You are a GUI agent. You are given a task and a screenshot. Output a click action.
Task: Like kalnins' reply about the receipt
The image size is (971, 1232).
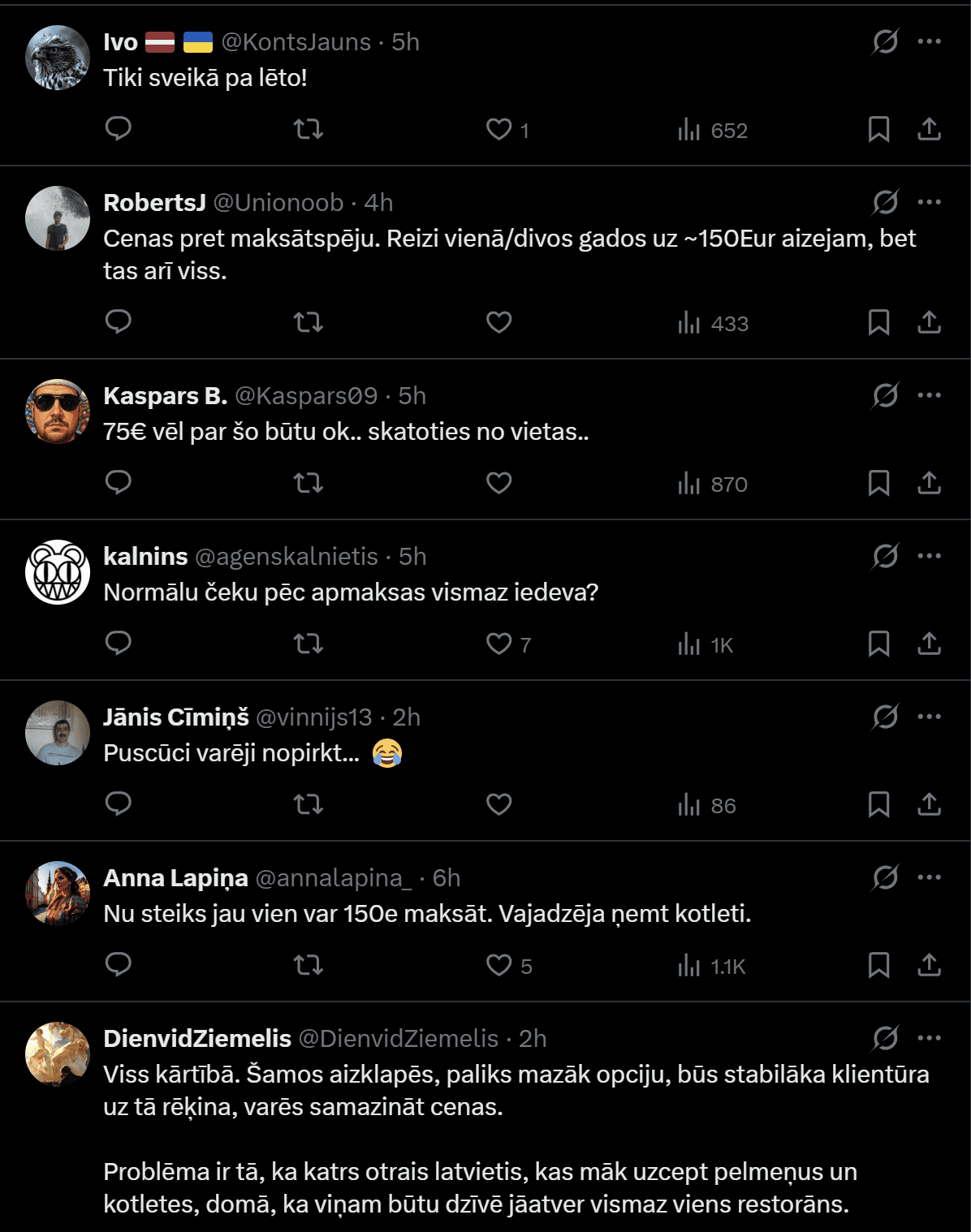pos(498,644)
